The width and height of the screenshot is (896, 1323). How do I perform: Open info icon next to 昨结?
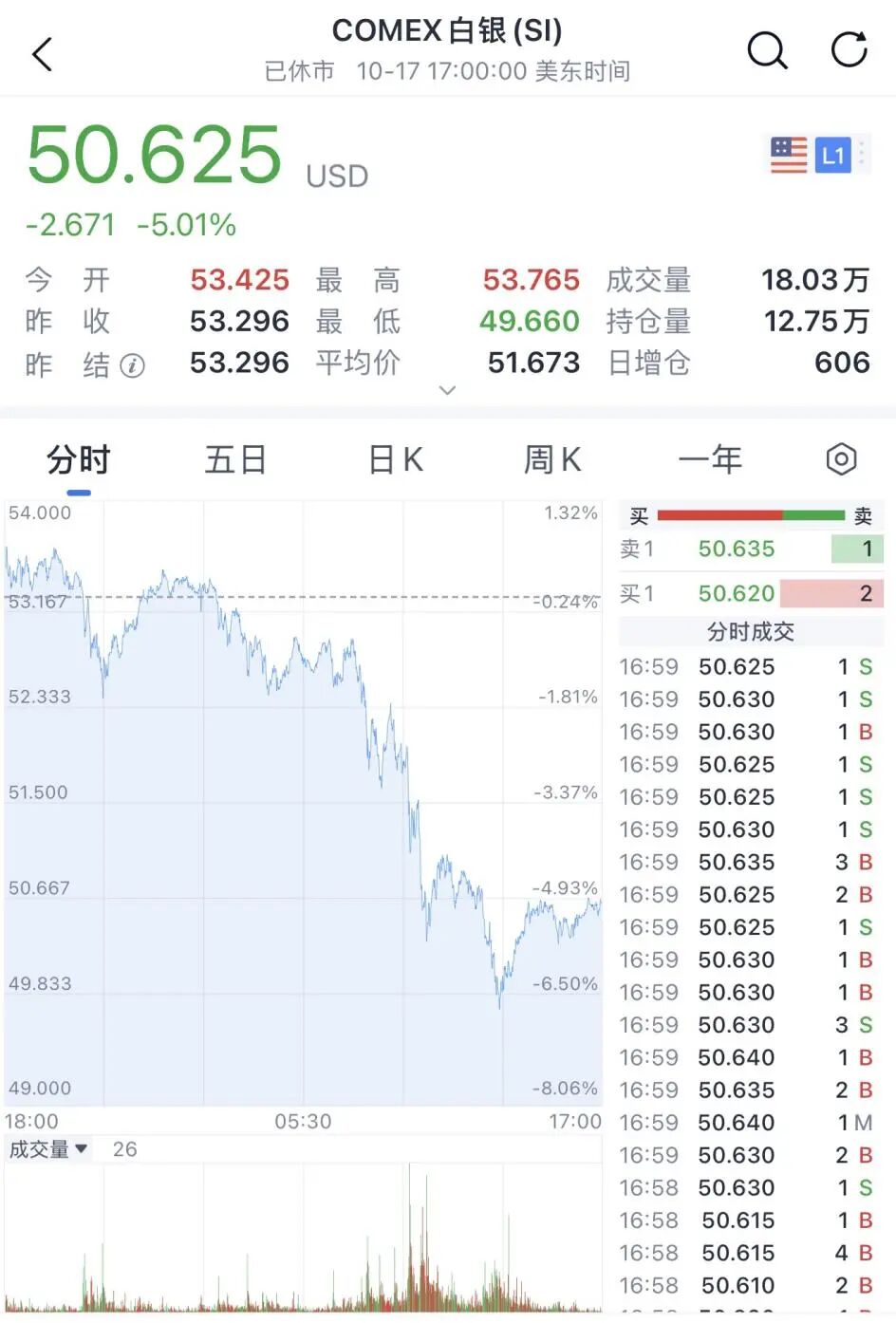click(133, 365)
